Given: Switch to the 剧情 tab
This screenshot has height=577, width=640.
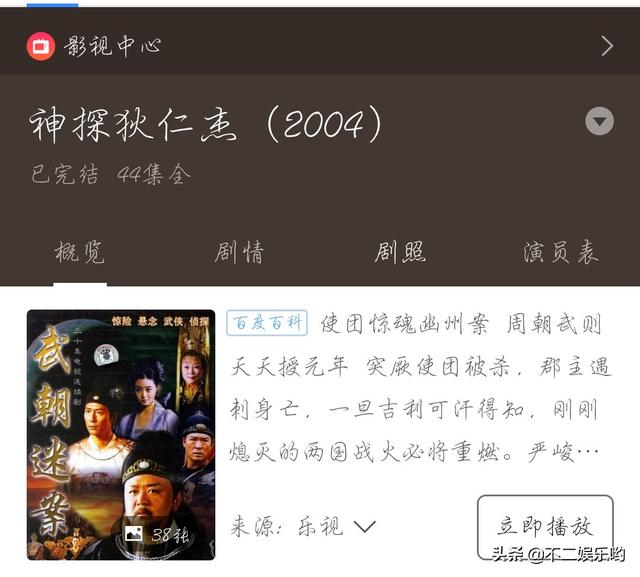Looking at the screenshot, I should (x=240, y=252).
